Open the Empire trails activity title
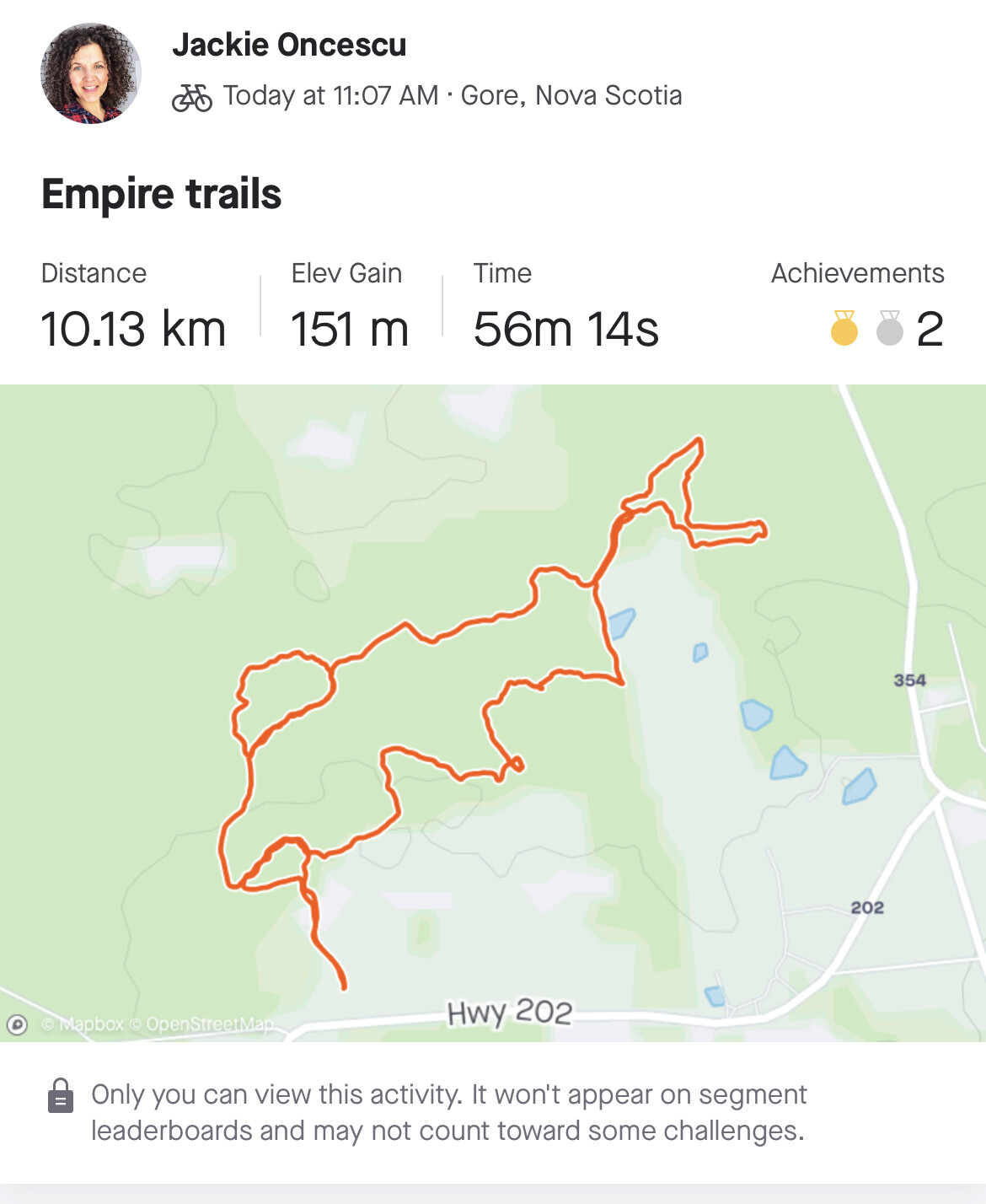Viewport: 986px width, 1204px height. coord(161,194)
